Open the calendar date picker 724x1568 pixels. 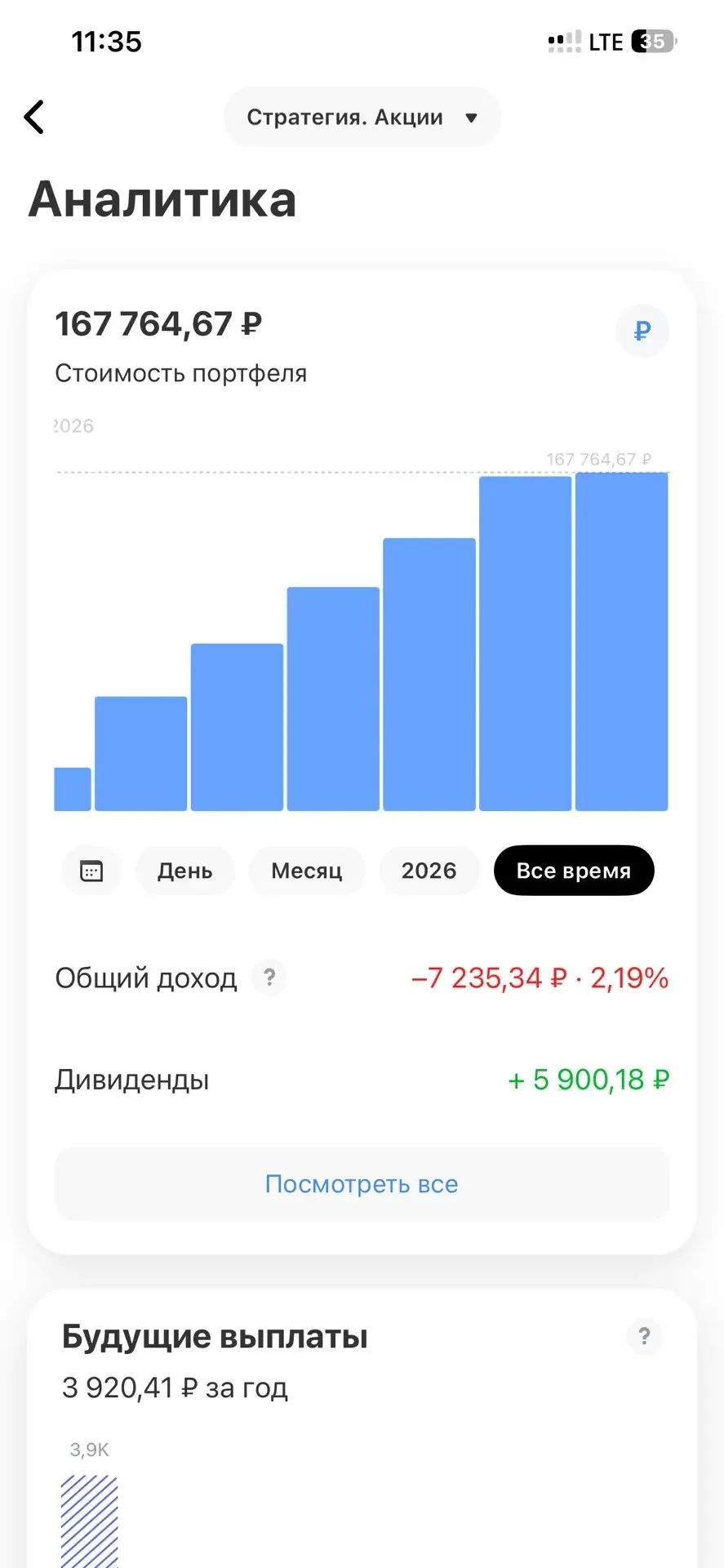91,871
